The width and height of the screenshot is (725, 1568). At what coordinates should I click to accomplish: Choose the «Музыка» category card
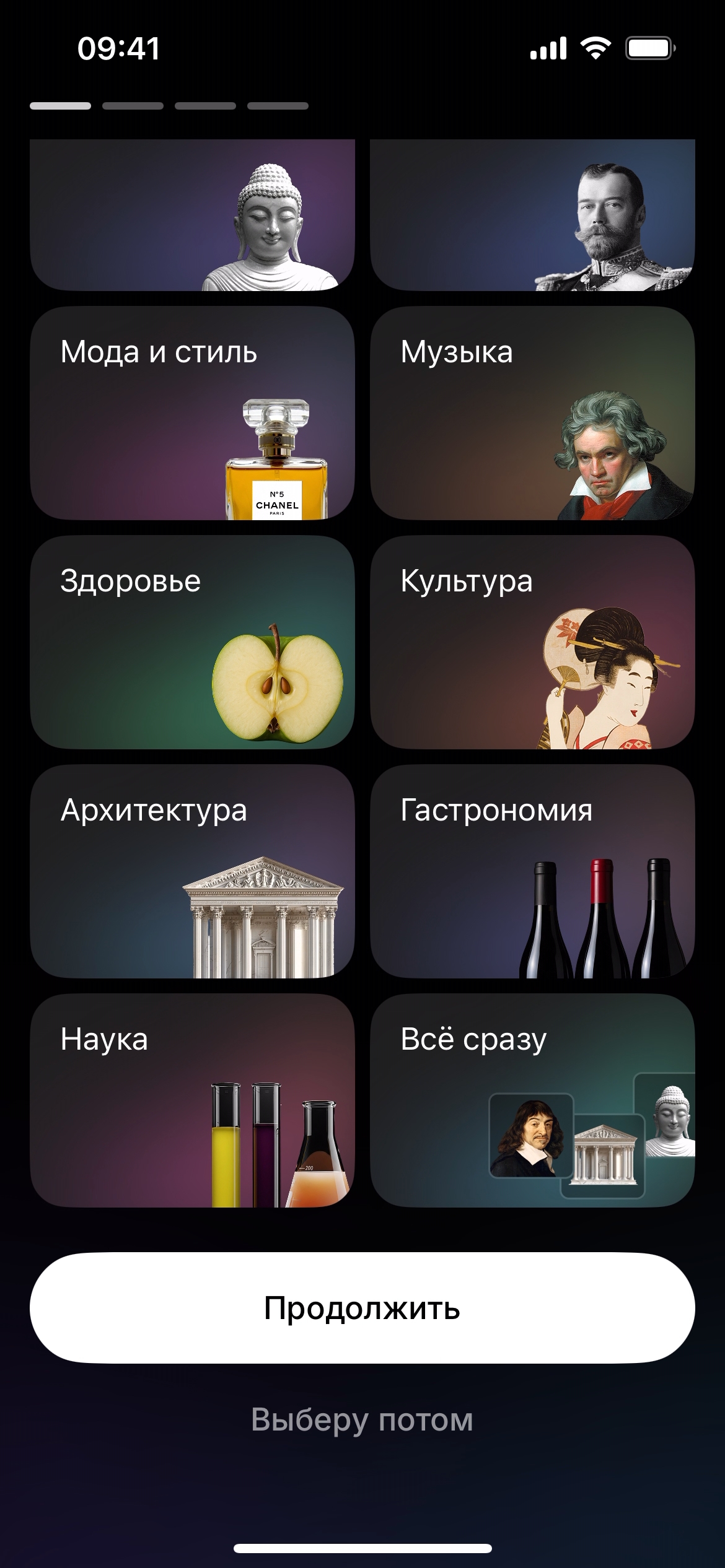tap(532, 413)
